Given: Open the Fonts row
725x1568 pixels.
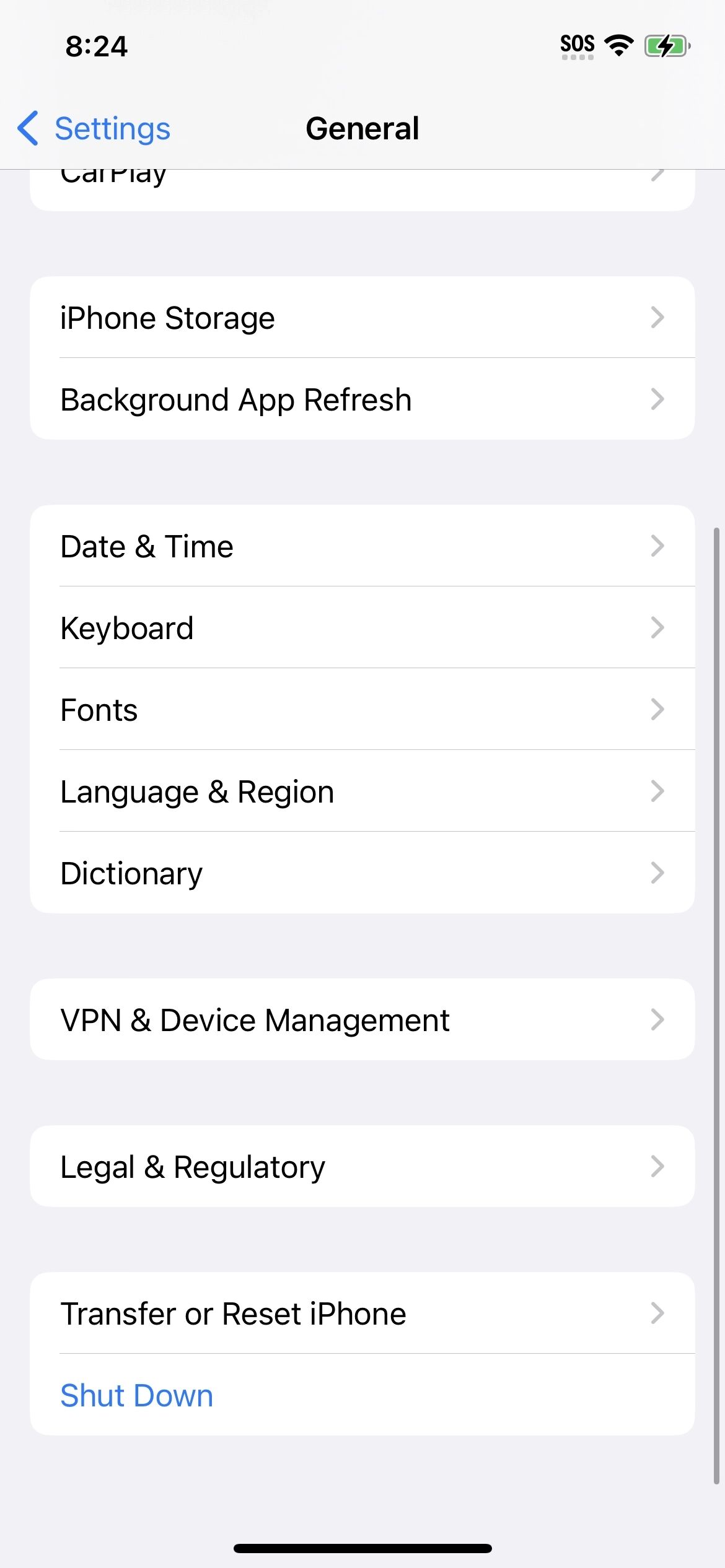Looking at the screenshot, I should 362,710.
